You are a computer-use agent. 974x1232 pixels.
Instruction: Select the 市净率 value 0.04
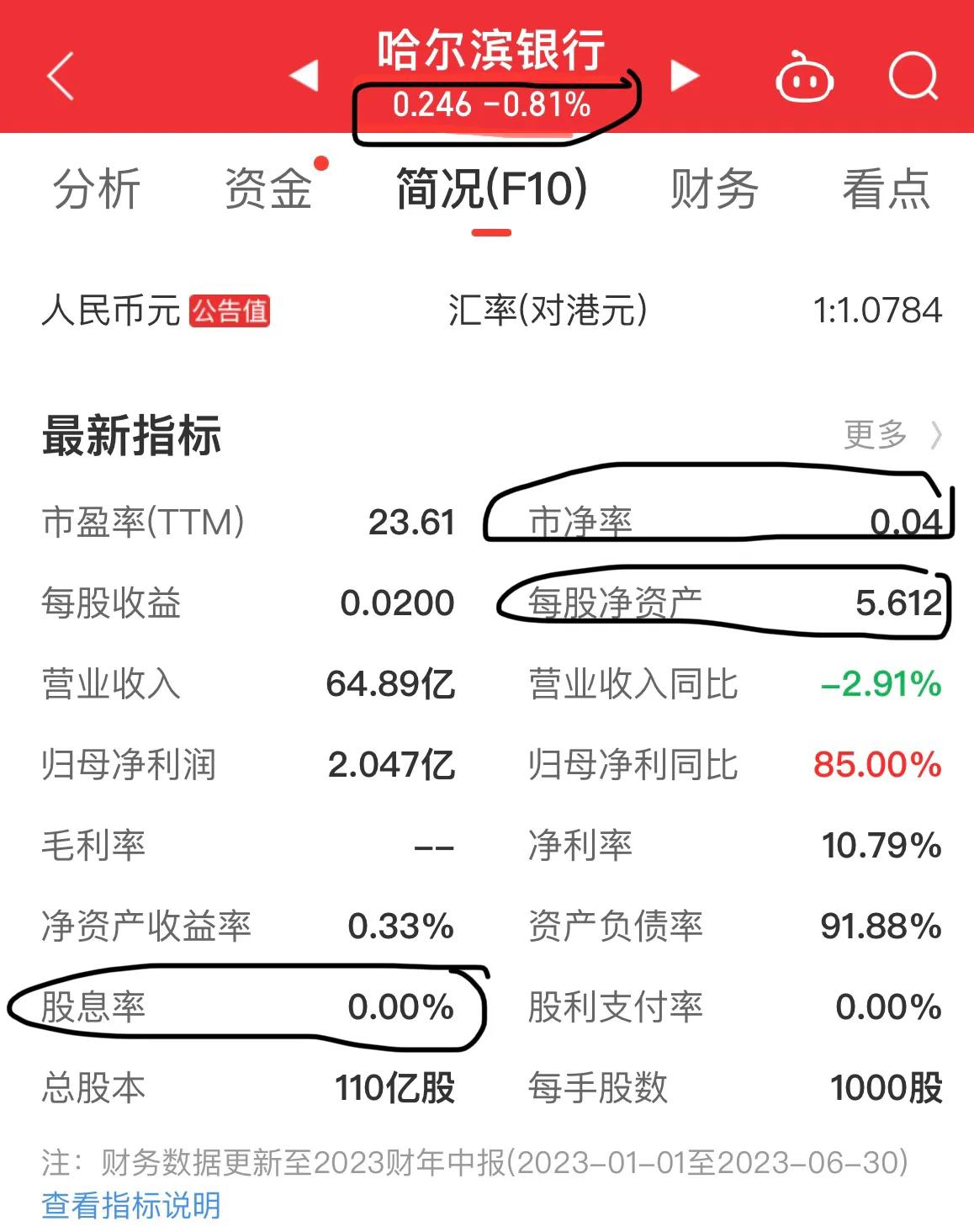(x=906, y=521)
